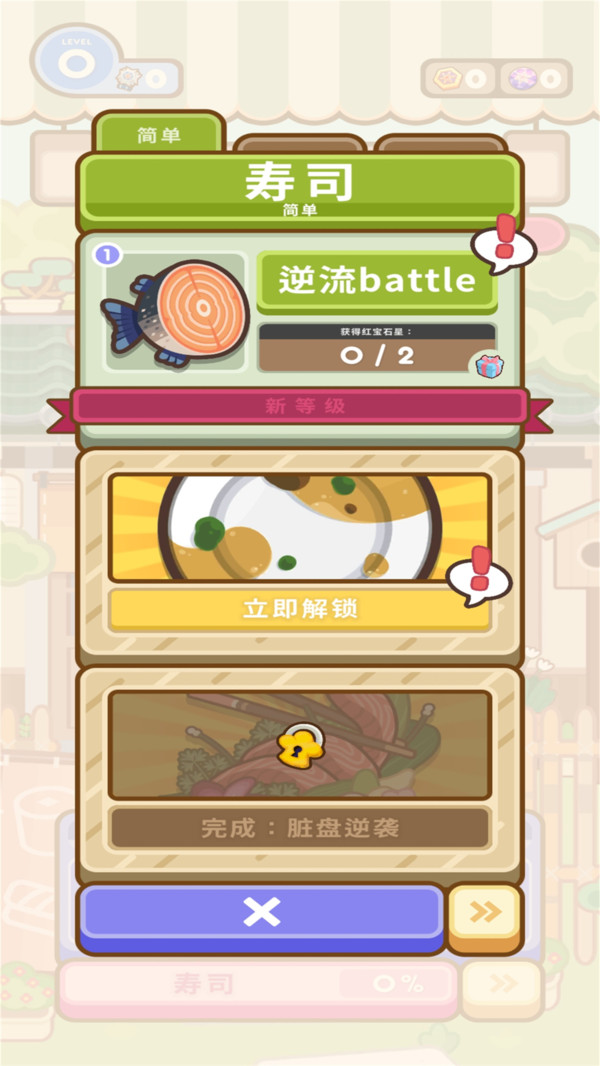Open the locked level card 完成:脏盘逆袭

(x=299, y=745)
